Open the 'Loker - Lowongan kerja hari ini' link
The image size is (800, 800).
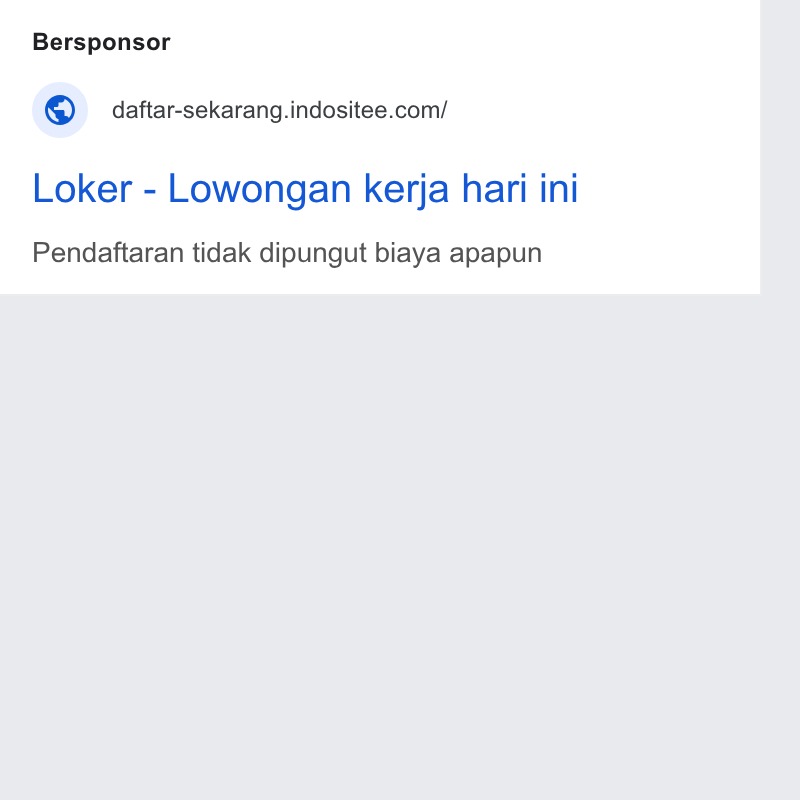pyautogui.click(x=305, y=189)
